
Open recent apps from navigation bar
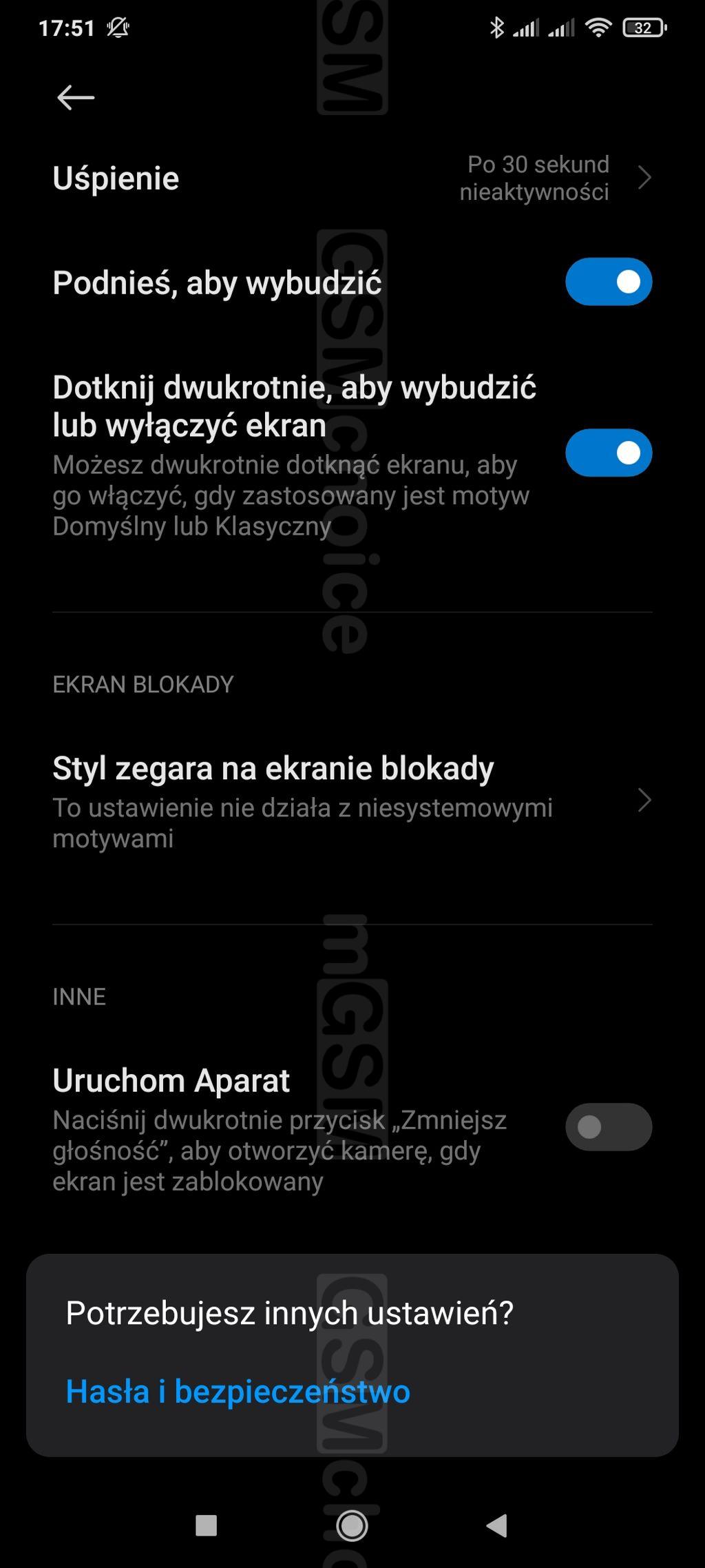coord(207,1525)
